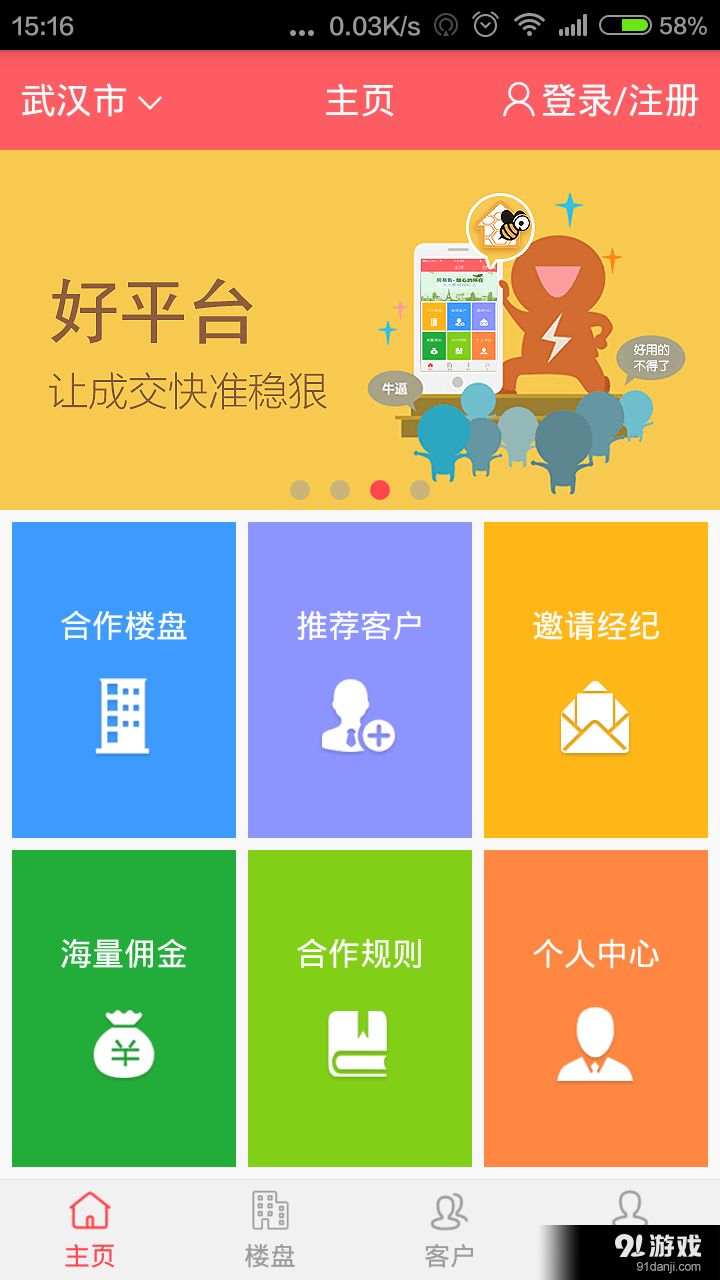The height and width of the screenshot is (1280, 720).
Task: Click the home icon above 主页
Action: pyautogui.click(x=90, y=1210)
